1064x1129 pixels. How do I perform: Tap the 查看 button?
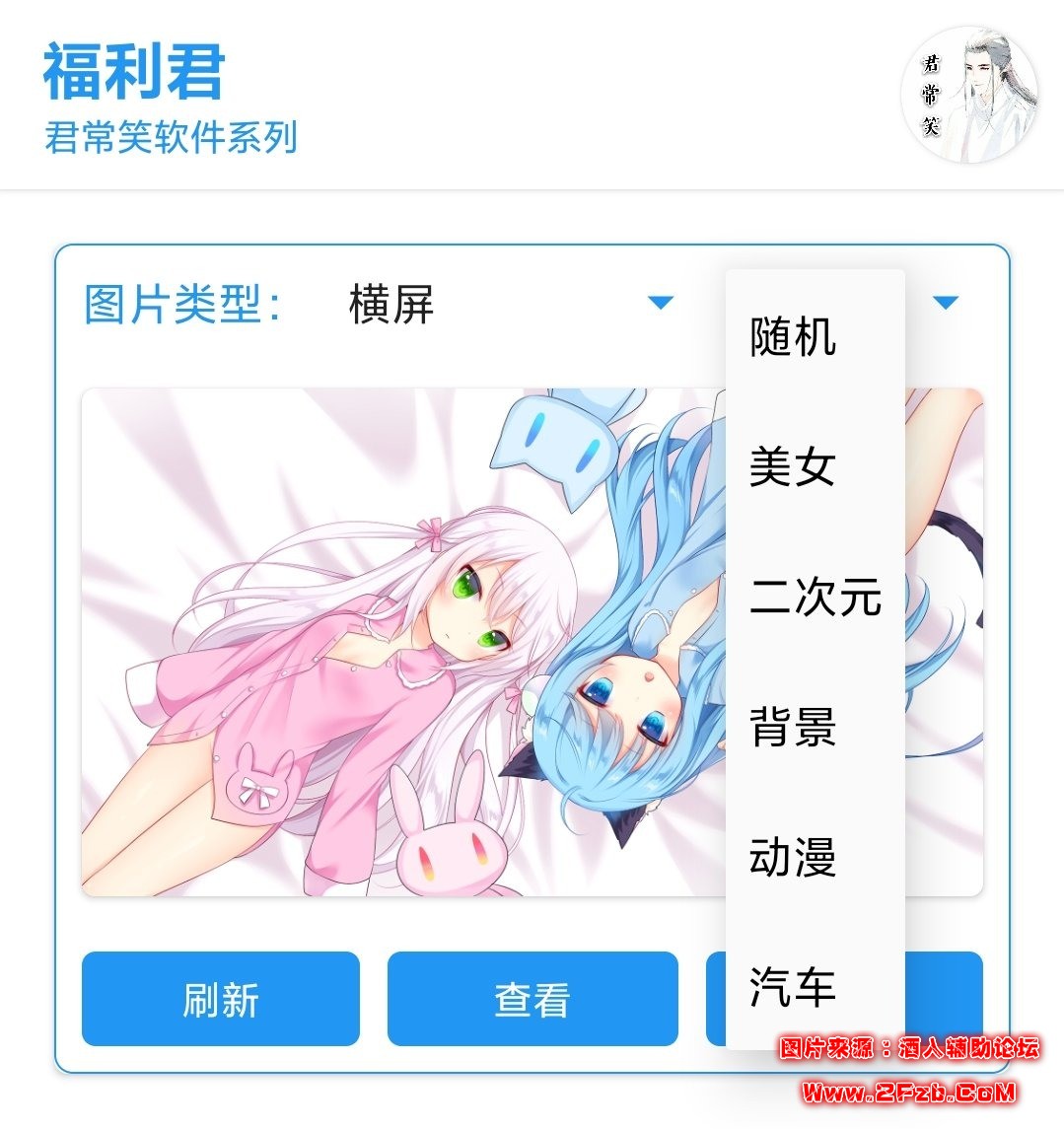pos(532,999)
